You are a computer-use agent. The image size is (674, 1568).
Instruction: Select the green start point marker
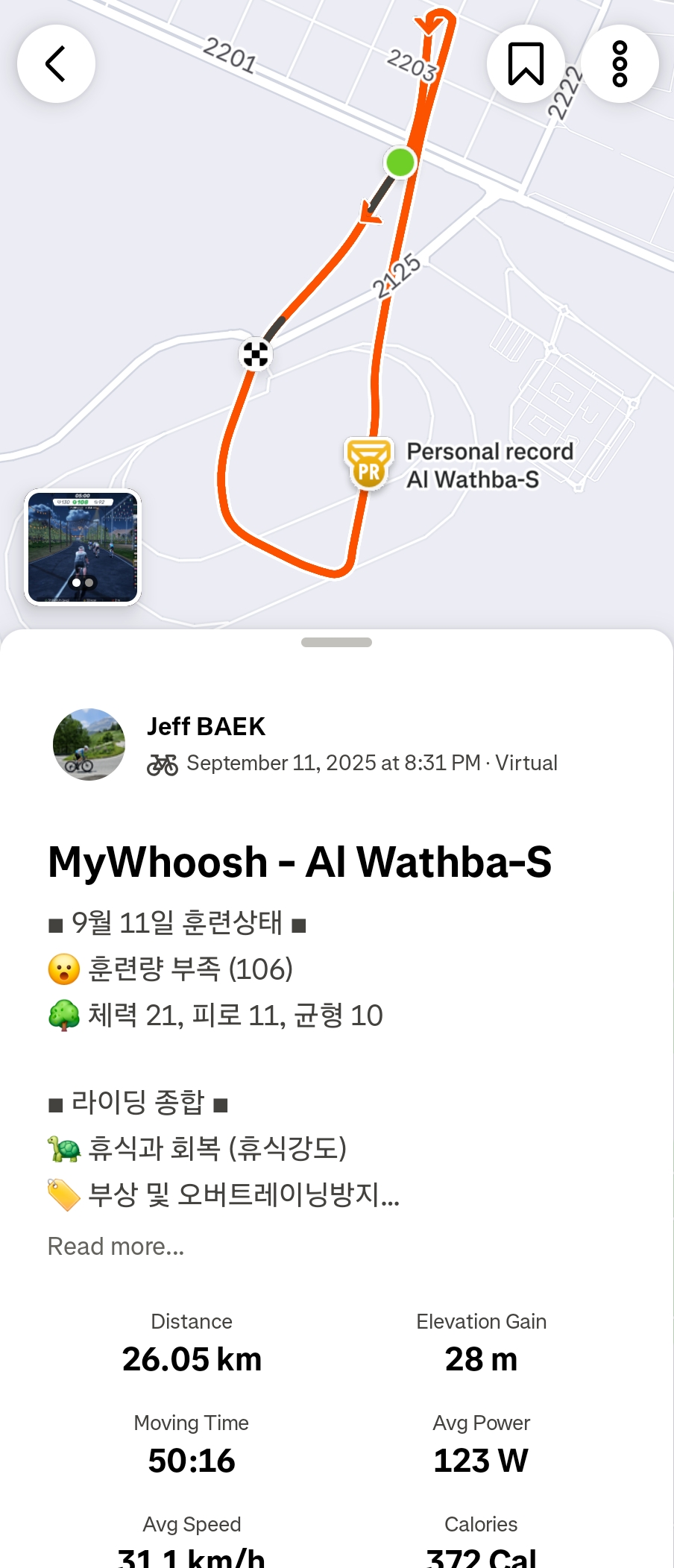click(x=398, y=160)
